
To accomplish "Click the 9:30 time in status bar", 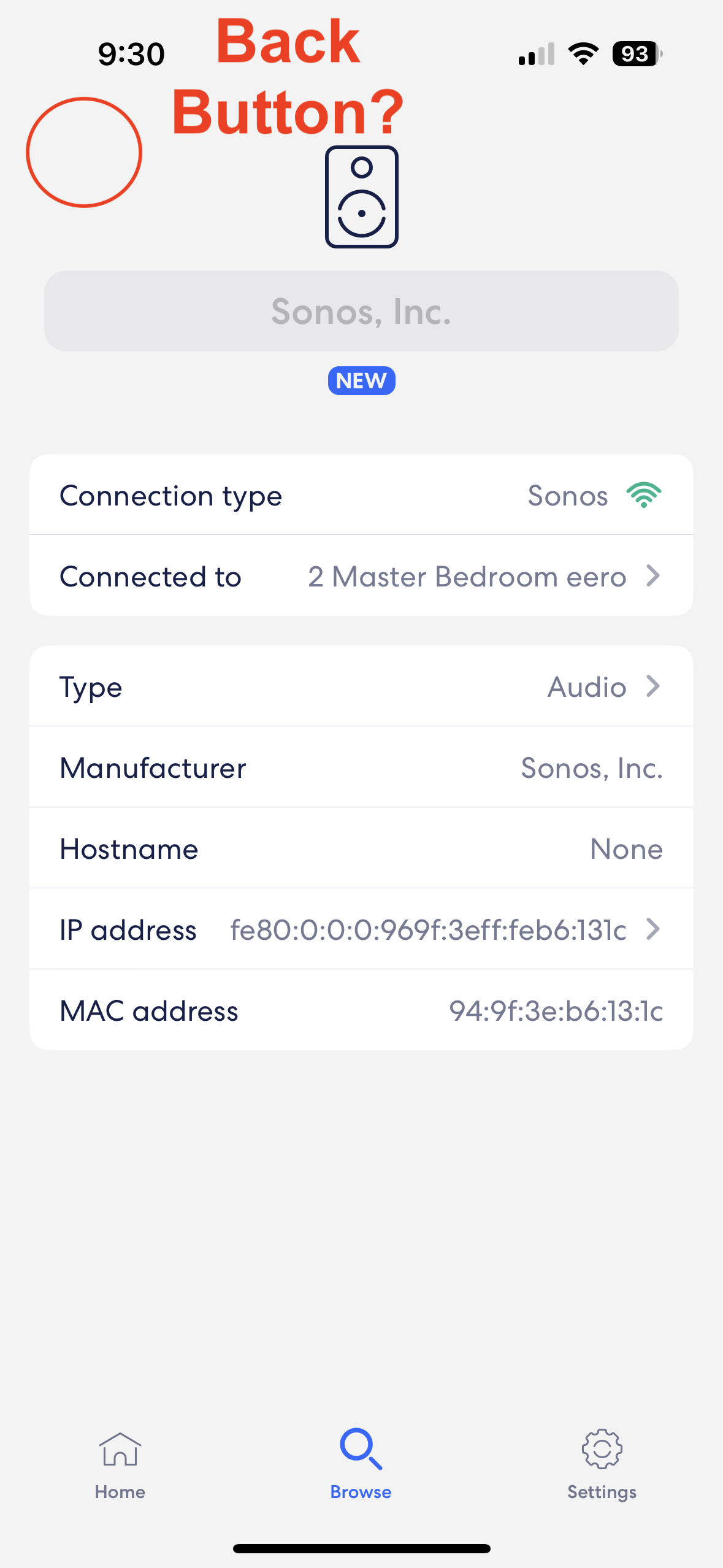I will (x=131, y=54).
